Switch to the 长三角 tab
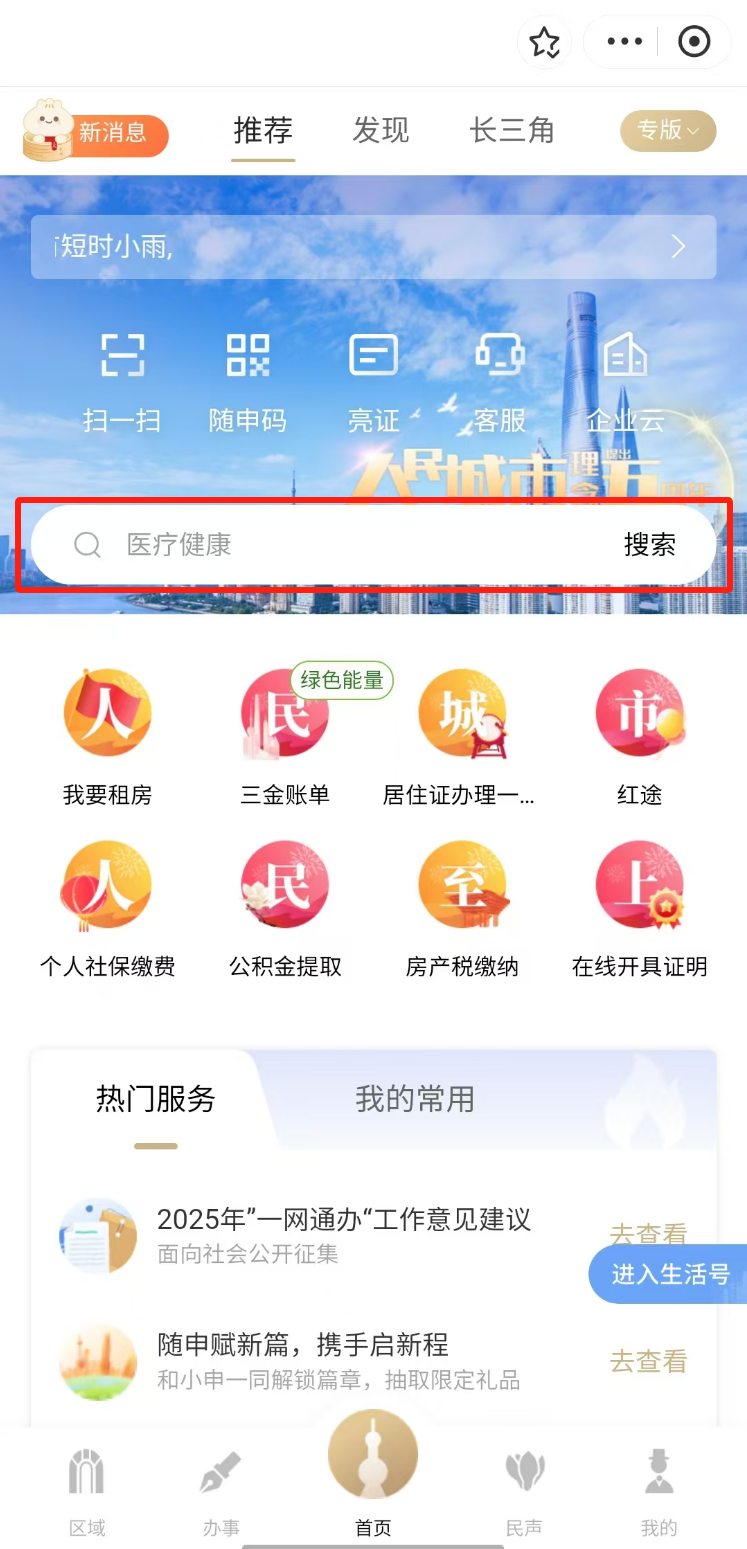The width and height of the screenshot is (747, 1549). coord(511,130)
